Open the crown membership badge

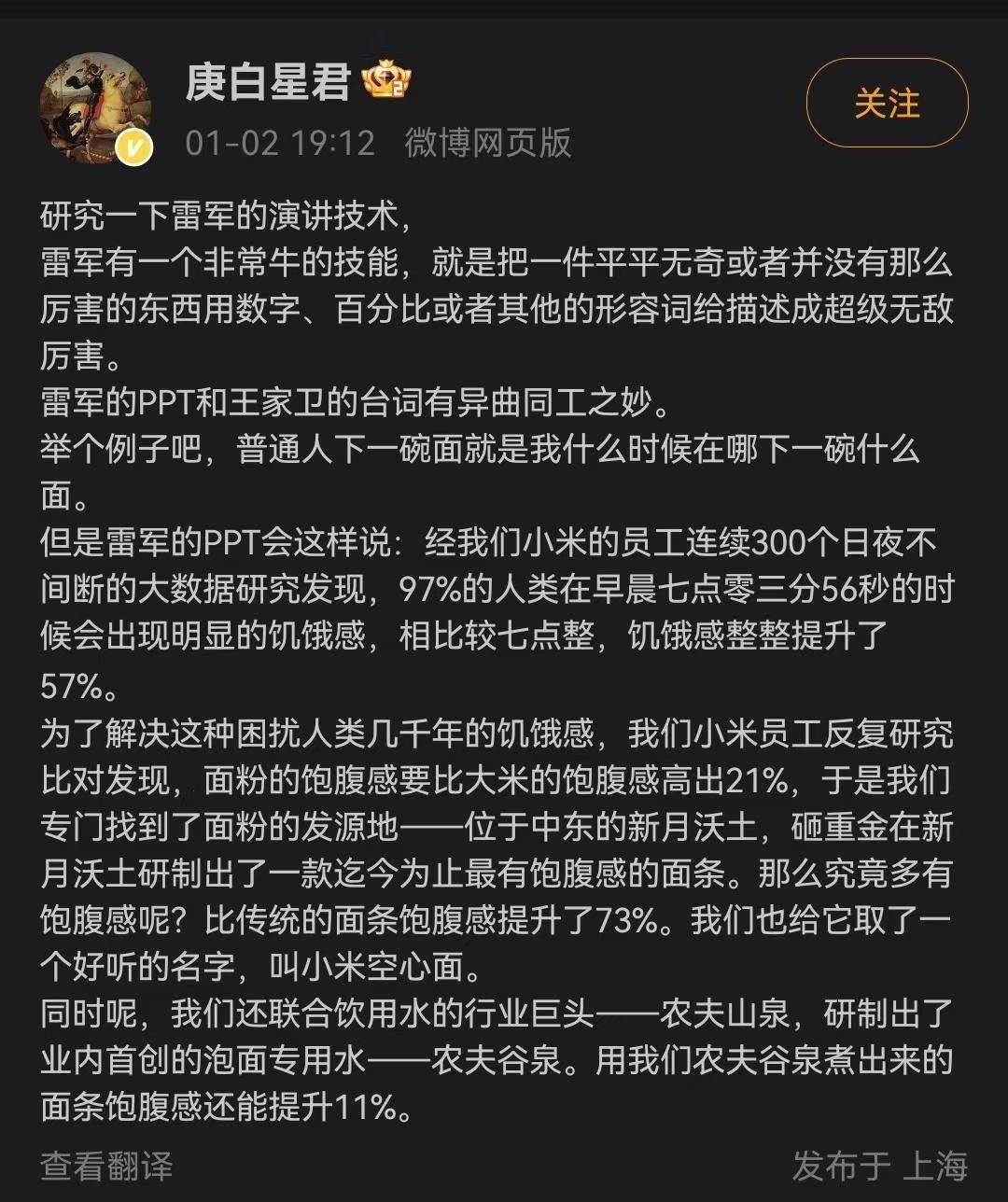[385, 82]
